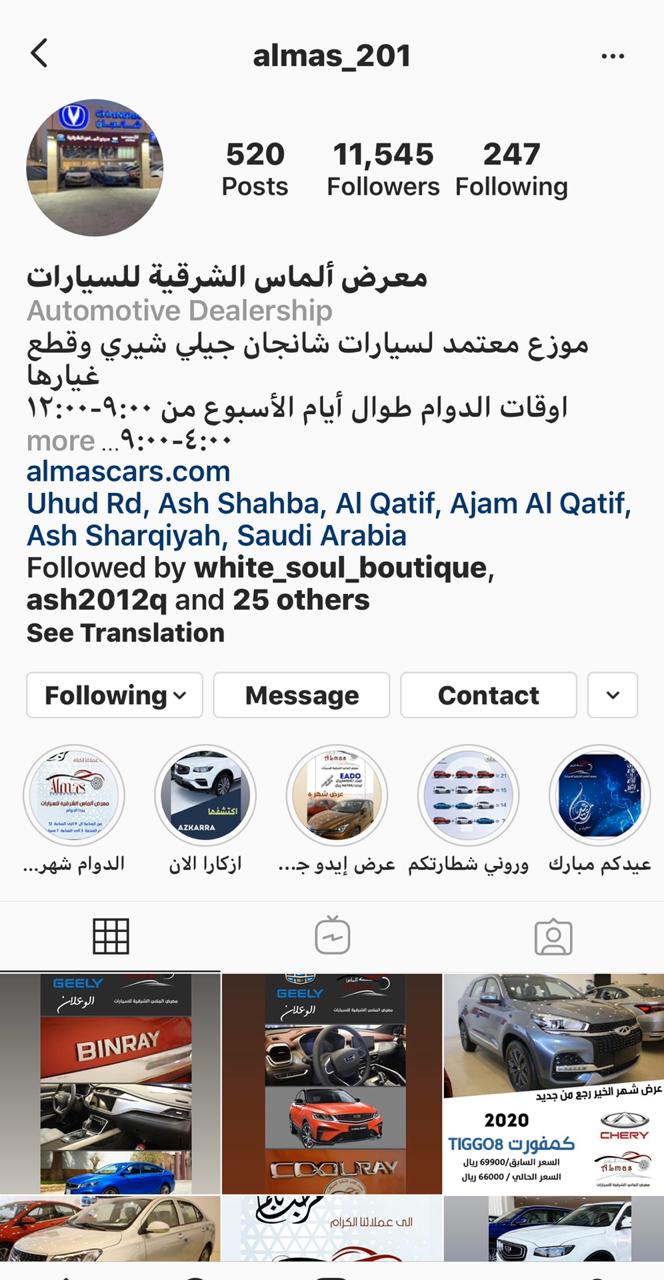Switch to the IGTV tab
Image resolution: width=664 pixels, height=1280 pixels.
coord(332,936)
